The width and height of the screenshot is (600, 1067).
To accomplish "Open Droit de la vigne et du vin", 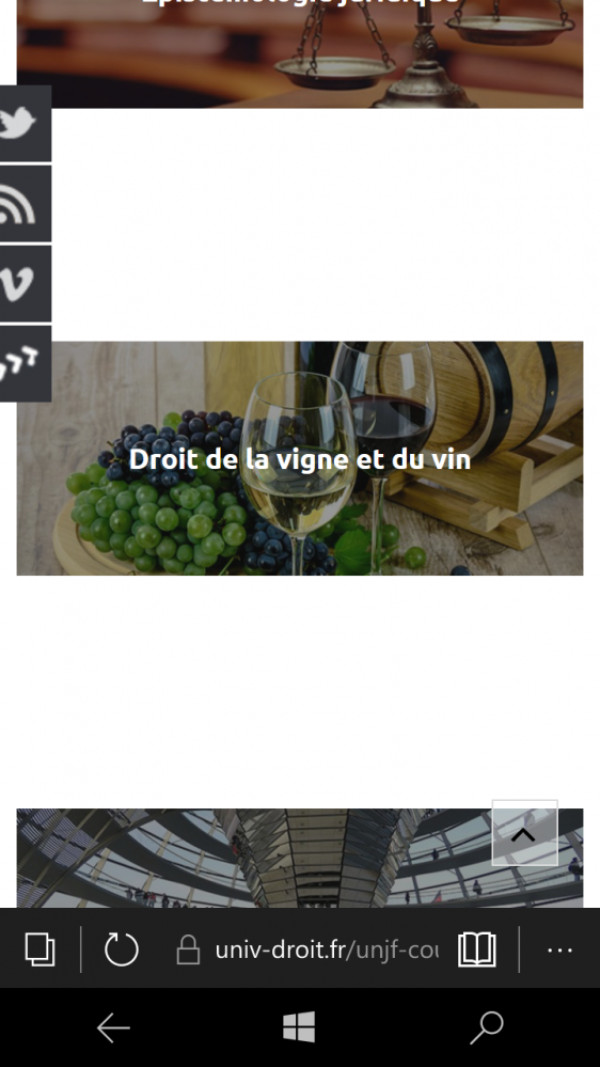I will (300, 458).
